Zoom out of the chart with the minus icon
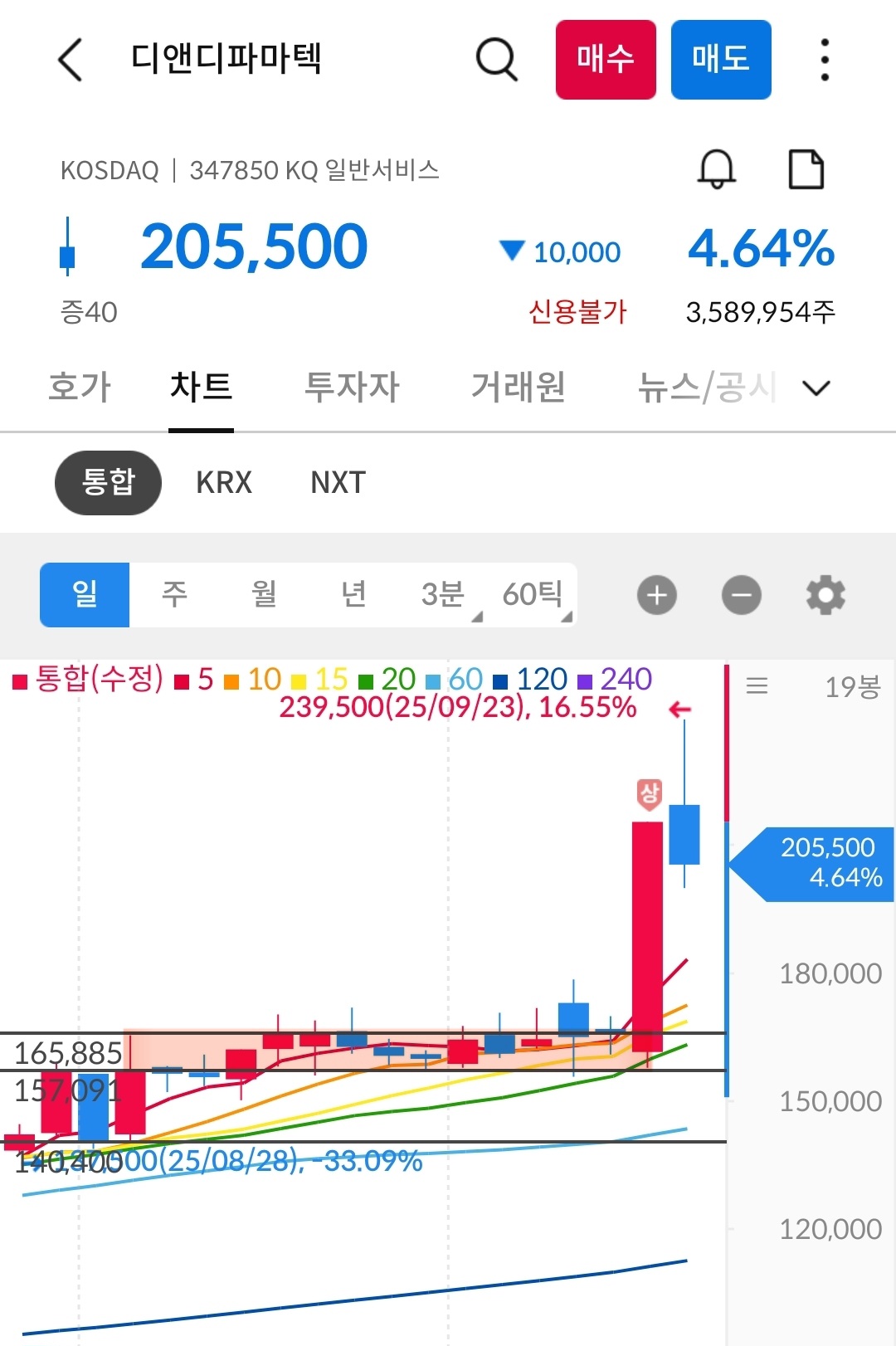The image size is (896, 1346). coord(741,594)
